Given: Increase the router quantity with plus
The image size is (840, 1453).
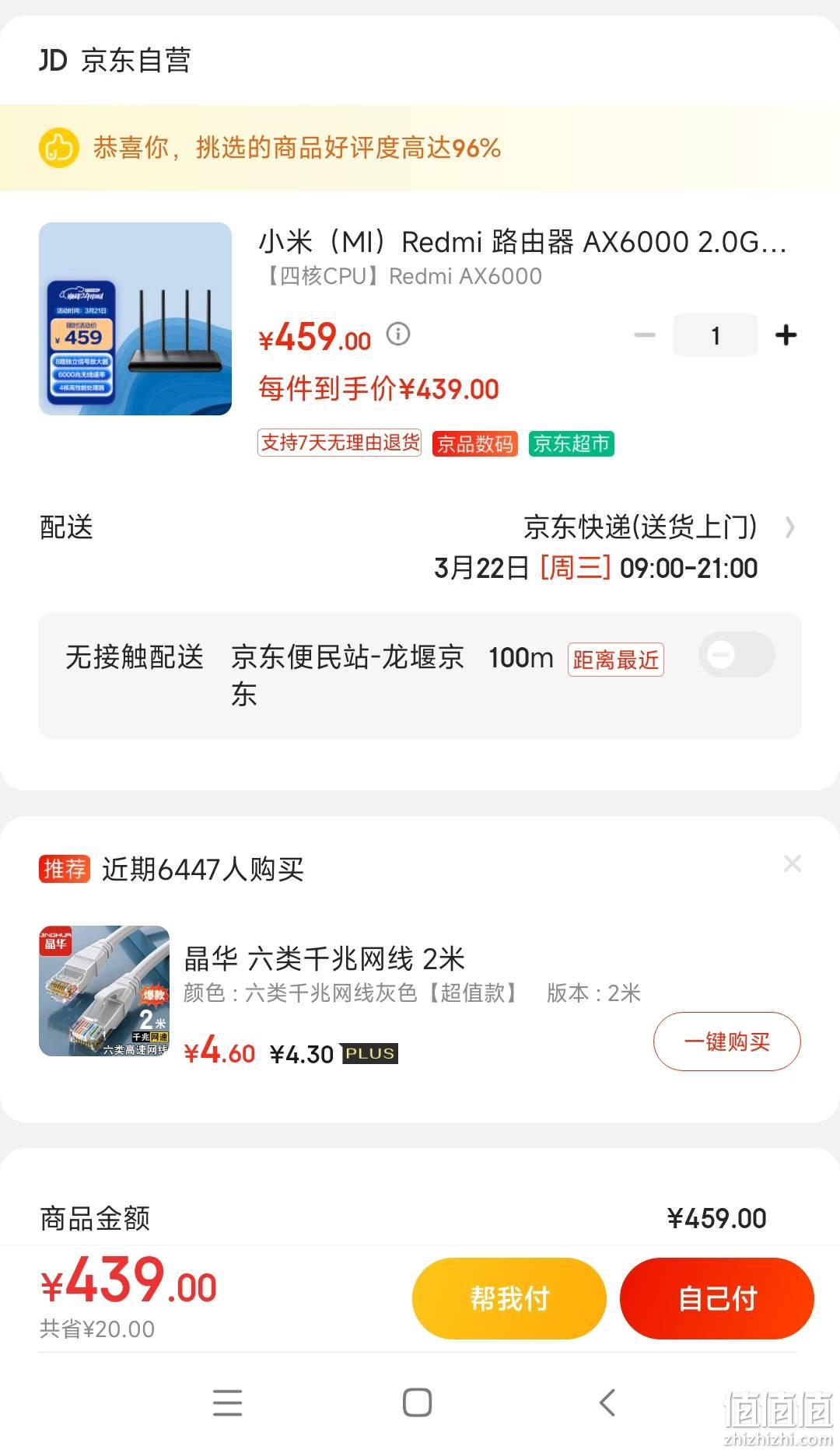Looking at the screenshot, I should (x=786, y=335).
